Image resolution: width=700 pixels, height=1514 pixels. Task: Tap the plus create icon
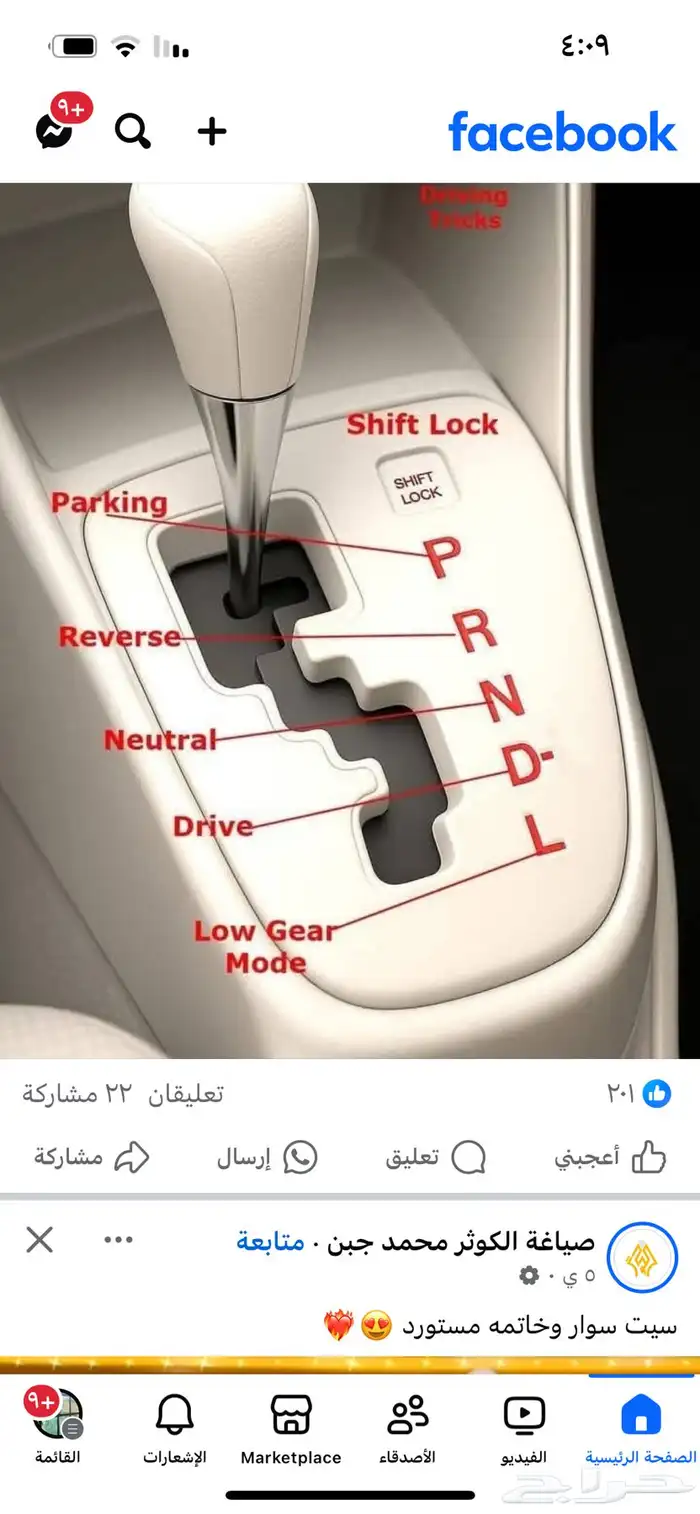coord(212,131)
